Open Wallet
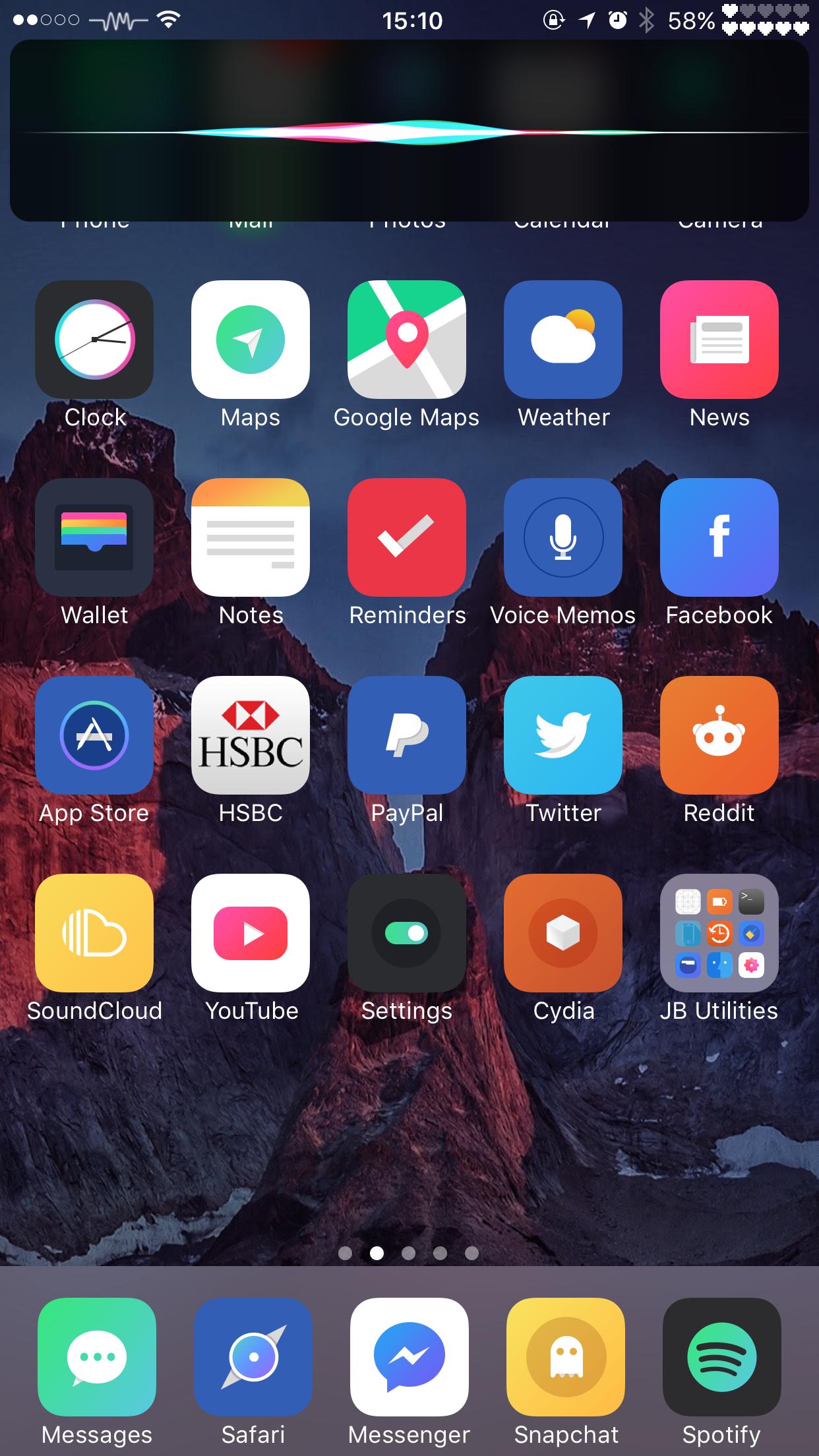 pyautogui.click(x=94, y=537)
